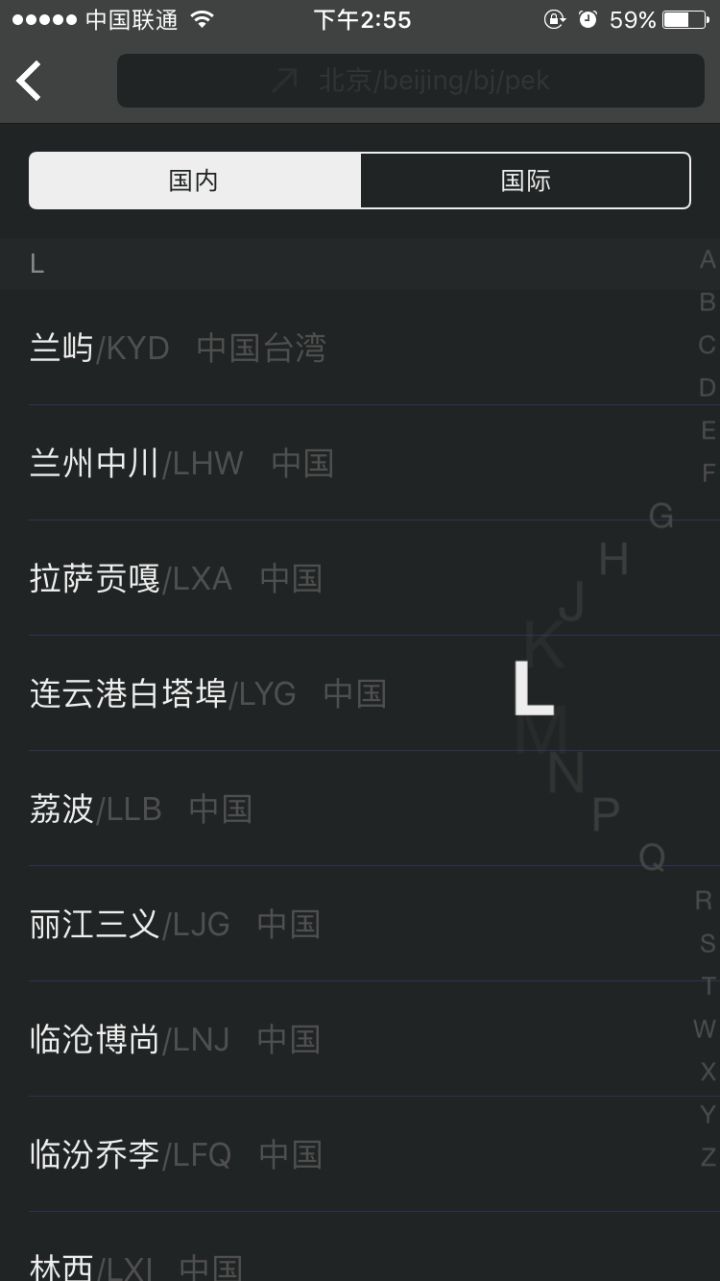Switch to the 国际 tab
The width and height of the screenshot is (720, 1281).
pos(525,181)
